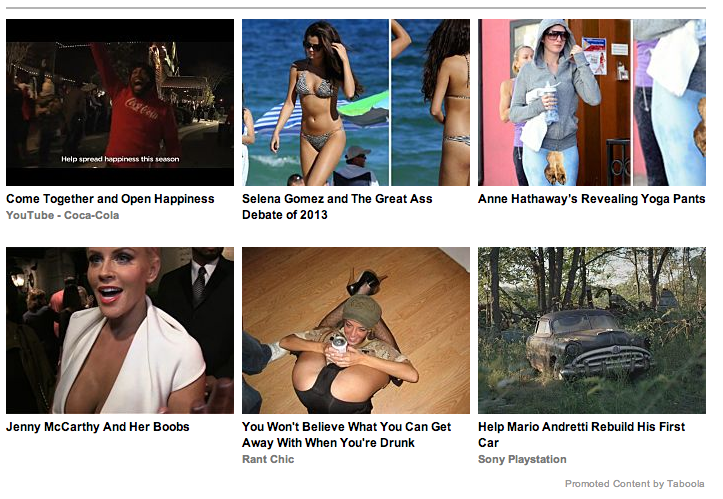Open the Jenny McCarthy article tile

click(119, 330)
